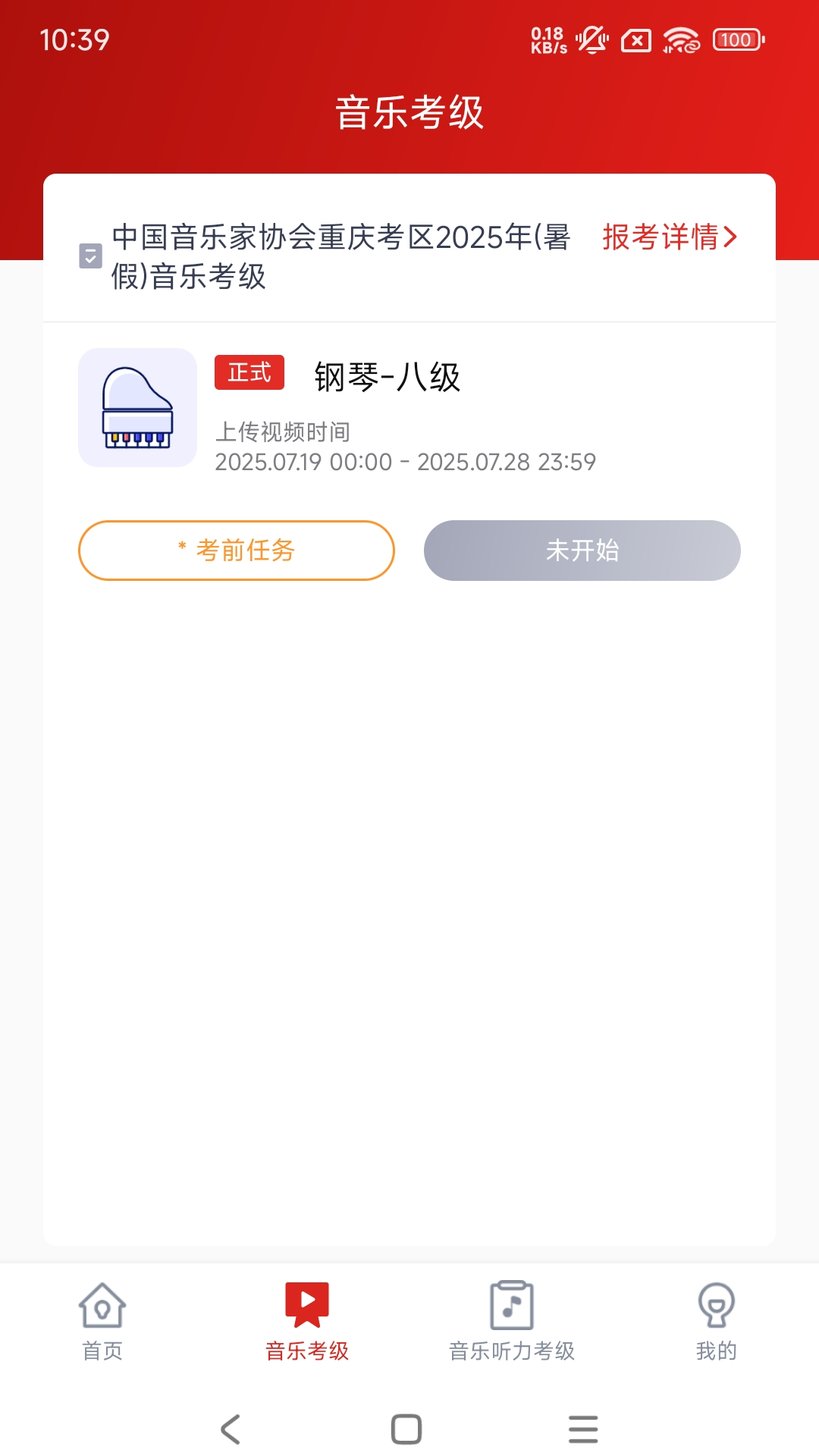Tap the muted notification bell icon
Screen dimensions: 819x1456
tap(592, 39)
